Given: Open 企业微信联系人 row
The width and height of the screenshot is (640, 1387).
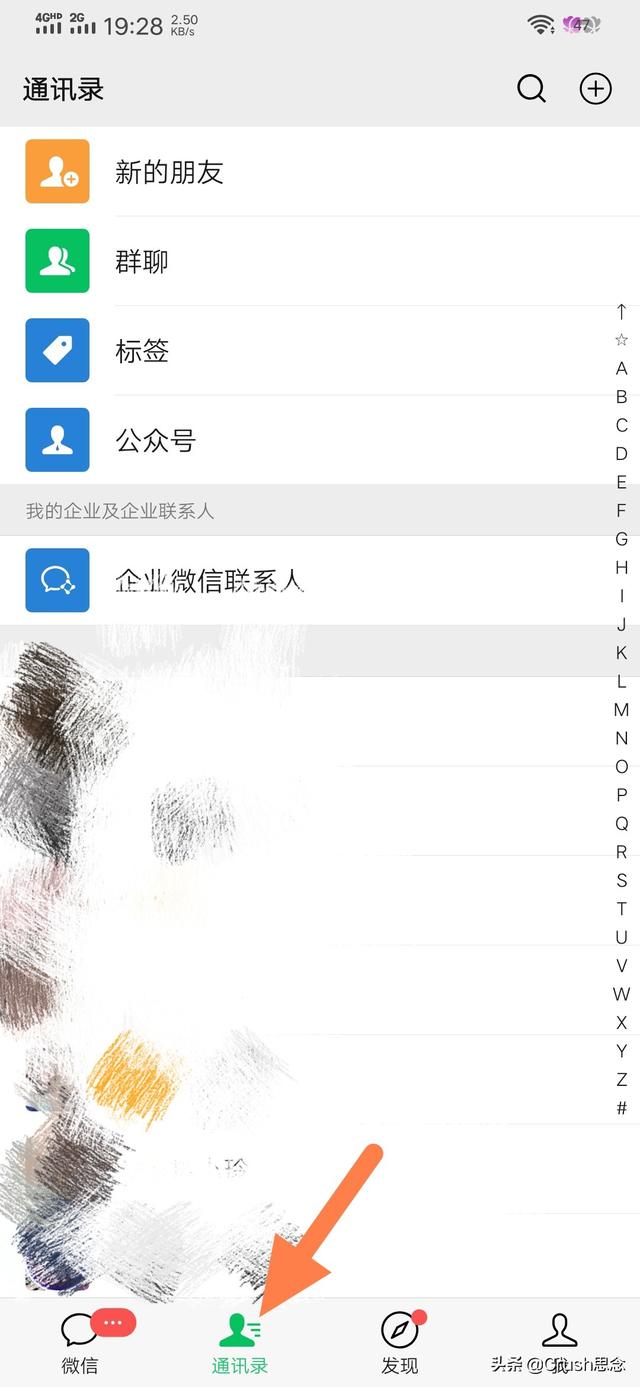Looking at the screenshot, I should click(300, 580).
